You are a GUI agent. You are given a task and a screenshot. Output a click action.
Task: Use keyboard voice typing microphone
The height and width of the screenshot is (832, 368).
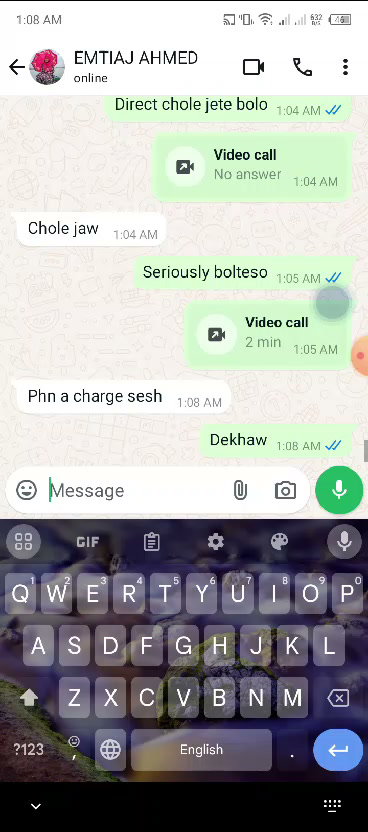[x=344, y=542]
